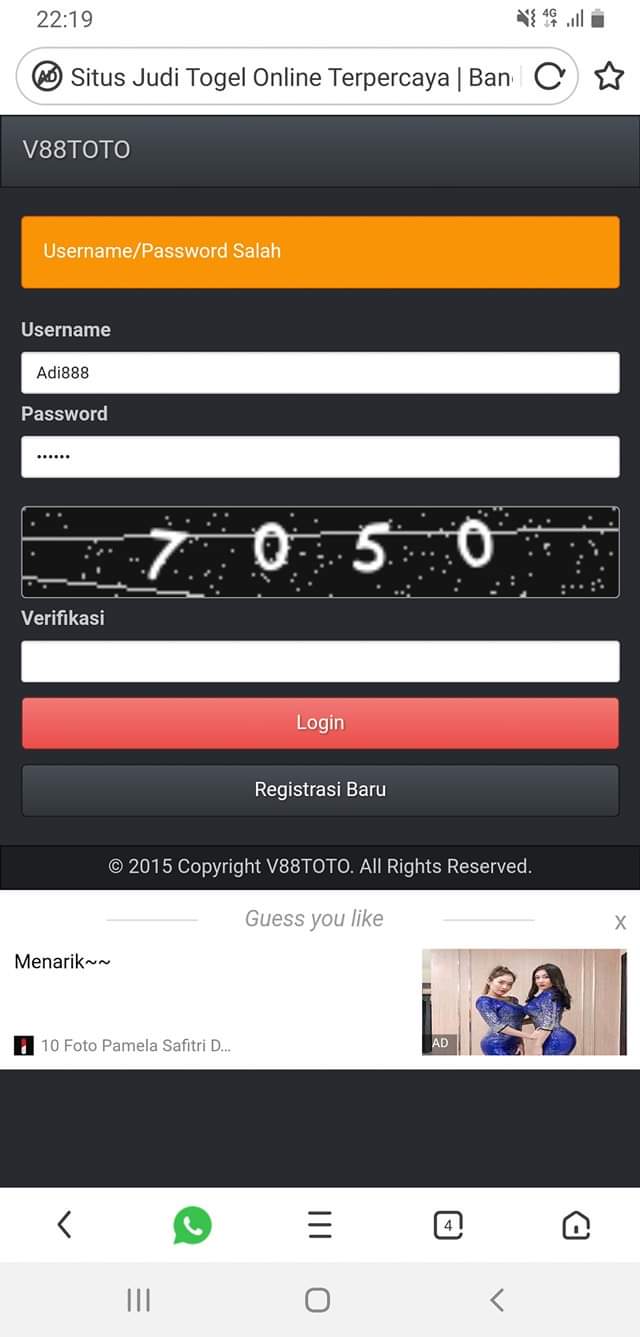Reload the page from the address bar

(549, 77)
